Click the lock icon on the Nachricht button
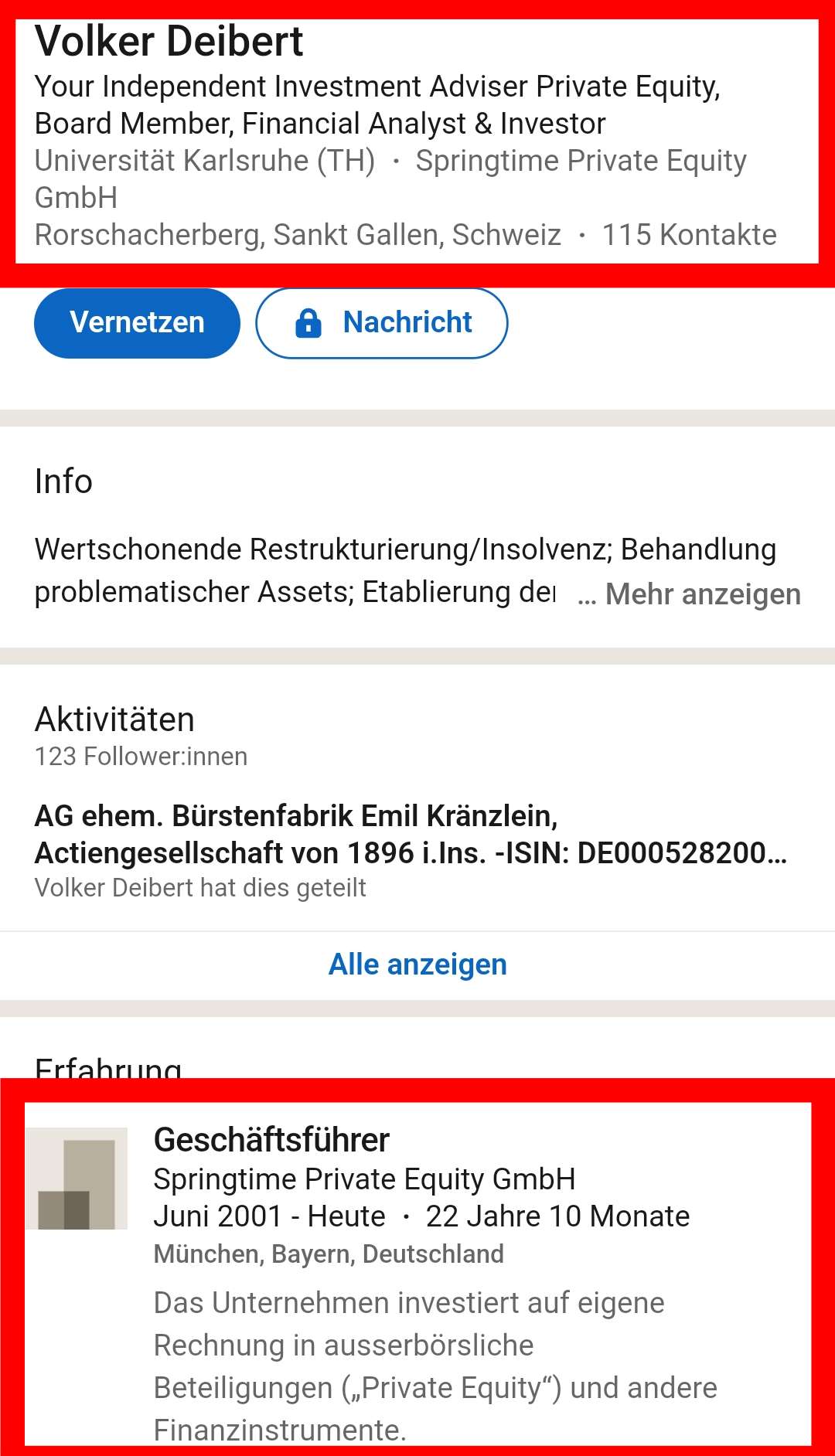The image size is (835, 1456). [x=307, y=323]
